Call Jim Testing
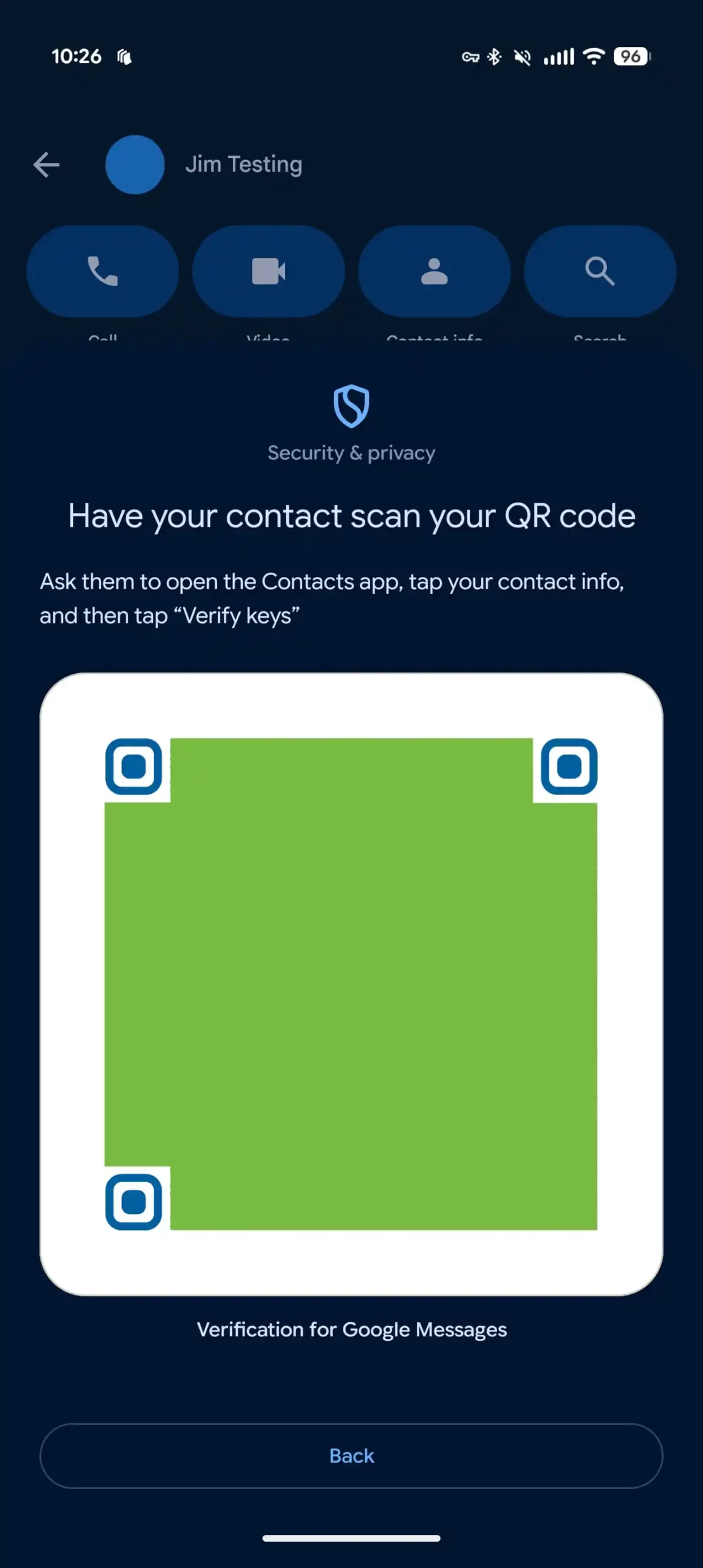The image size is (703, 1568). tap(102, 271)
